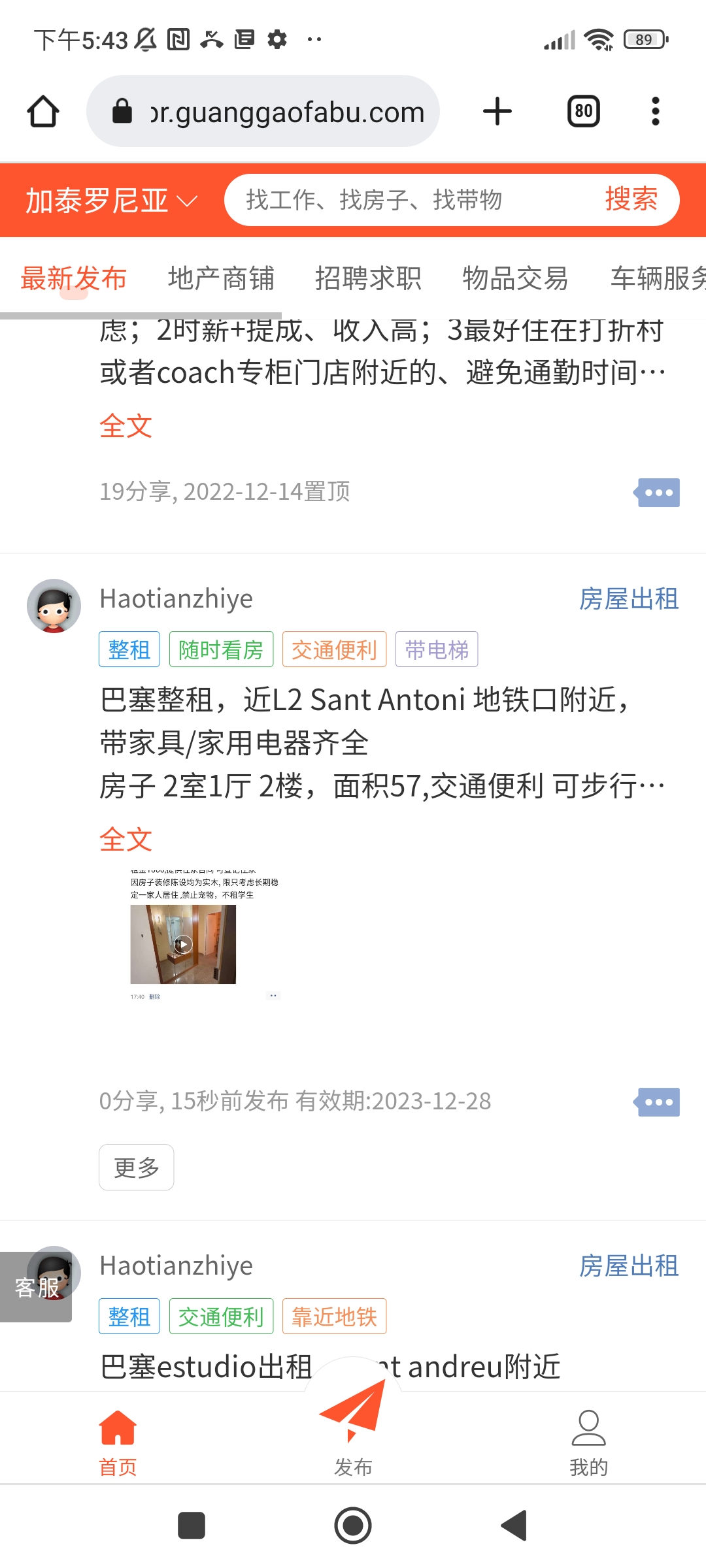
Task: Expand the post with 更多 button
Action: click(136, 1168)
